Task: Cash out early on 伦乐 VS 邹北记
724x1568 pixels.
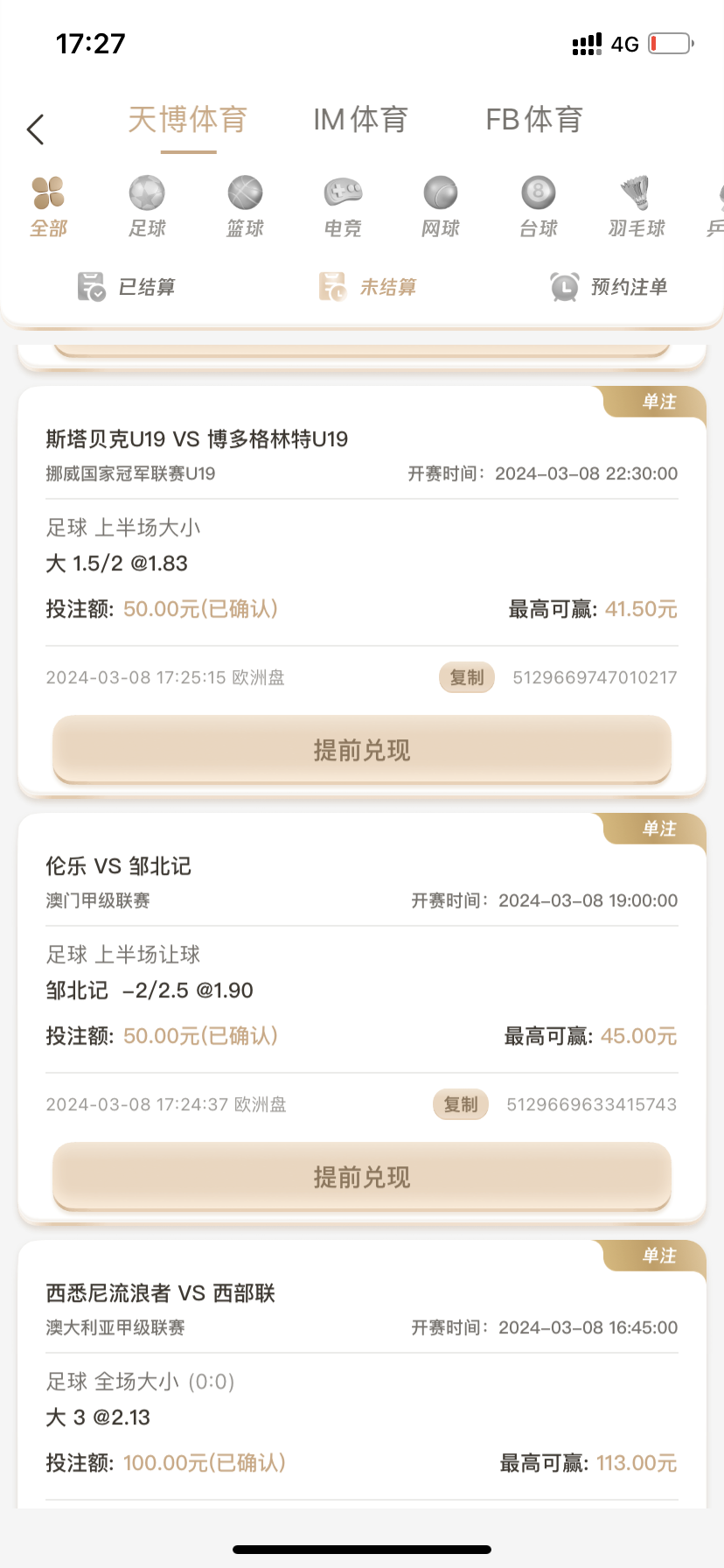Action: [362, 1177]
